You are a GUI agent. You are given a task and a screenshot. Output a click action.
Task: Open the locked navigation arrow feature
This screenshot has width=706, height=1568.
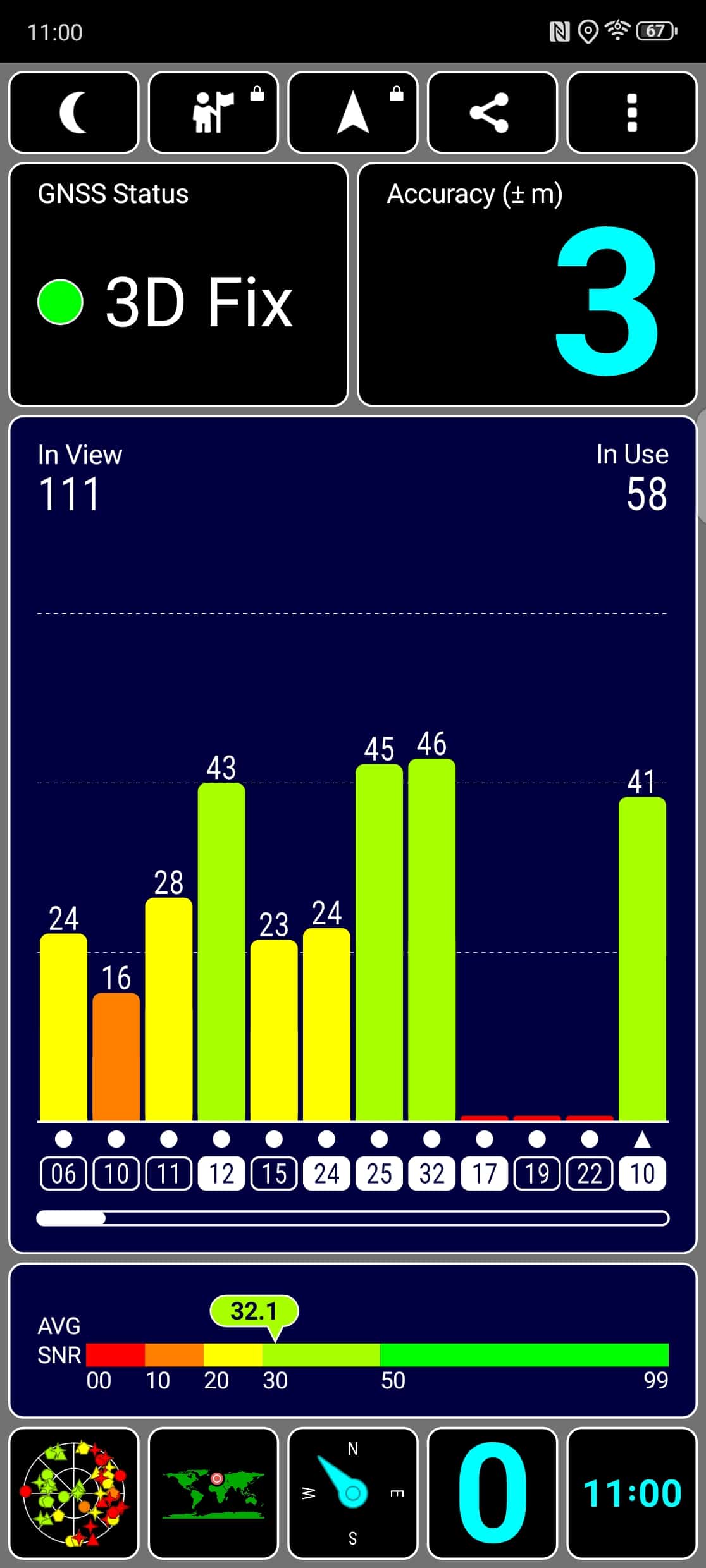tap(353, 113)
